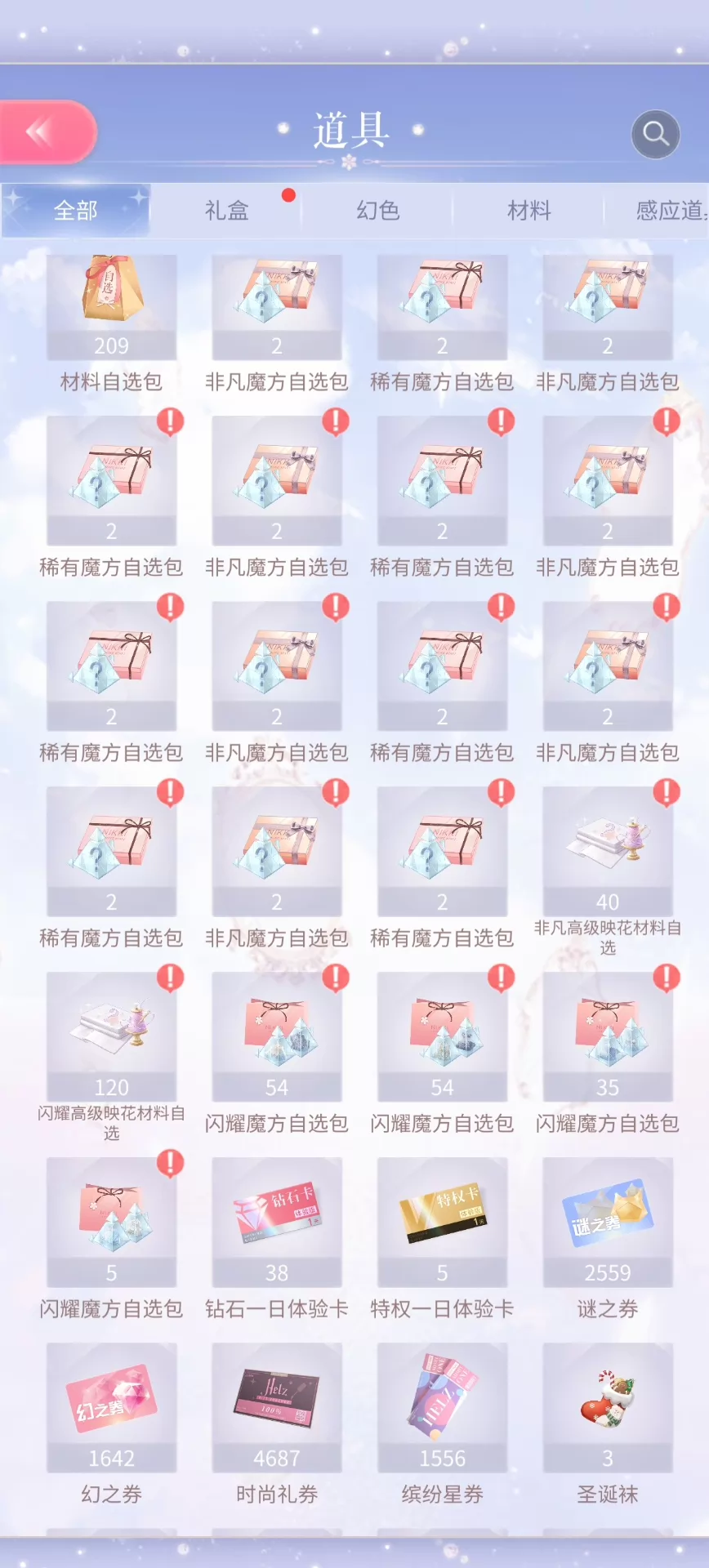The height and width of the screenshot is (1568, 709).
Task: Open the search magnifier icon
Action: tap(655, 133)
